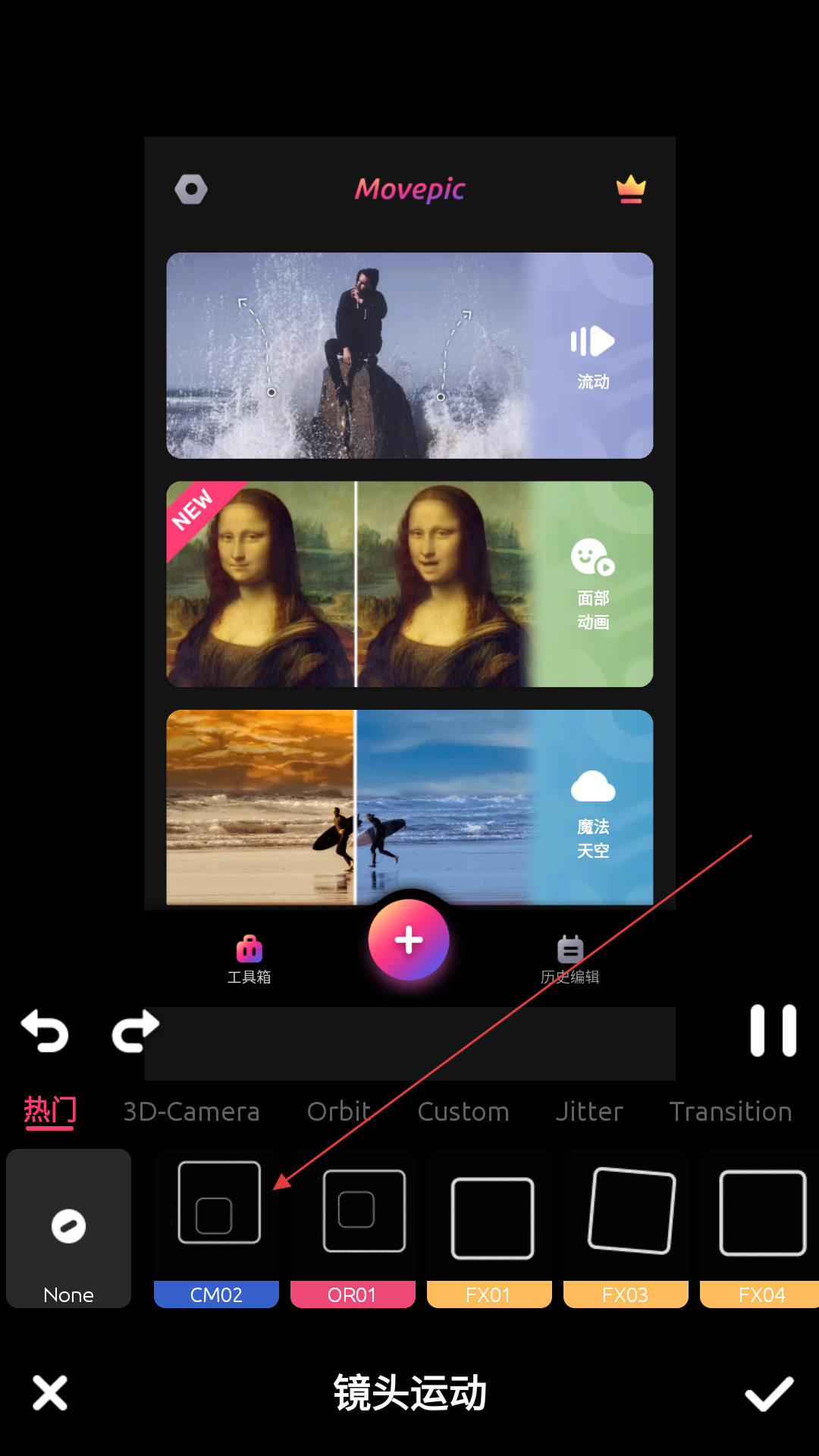The height and width of the screenshot is (1456, 819).
Task: Choose the OR01 orbit effect
Action: [353, 1228]
